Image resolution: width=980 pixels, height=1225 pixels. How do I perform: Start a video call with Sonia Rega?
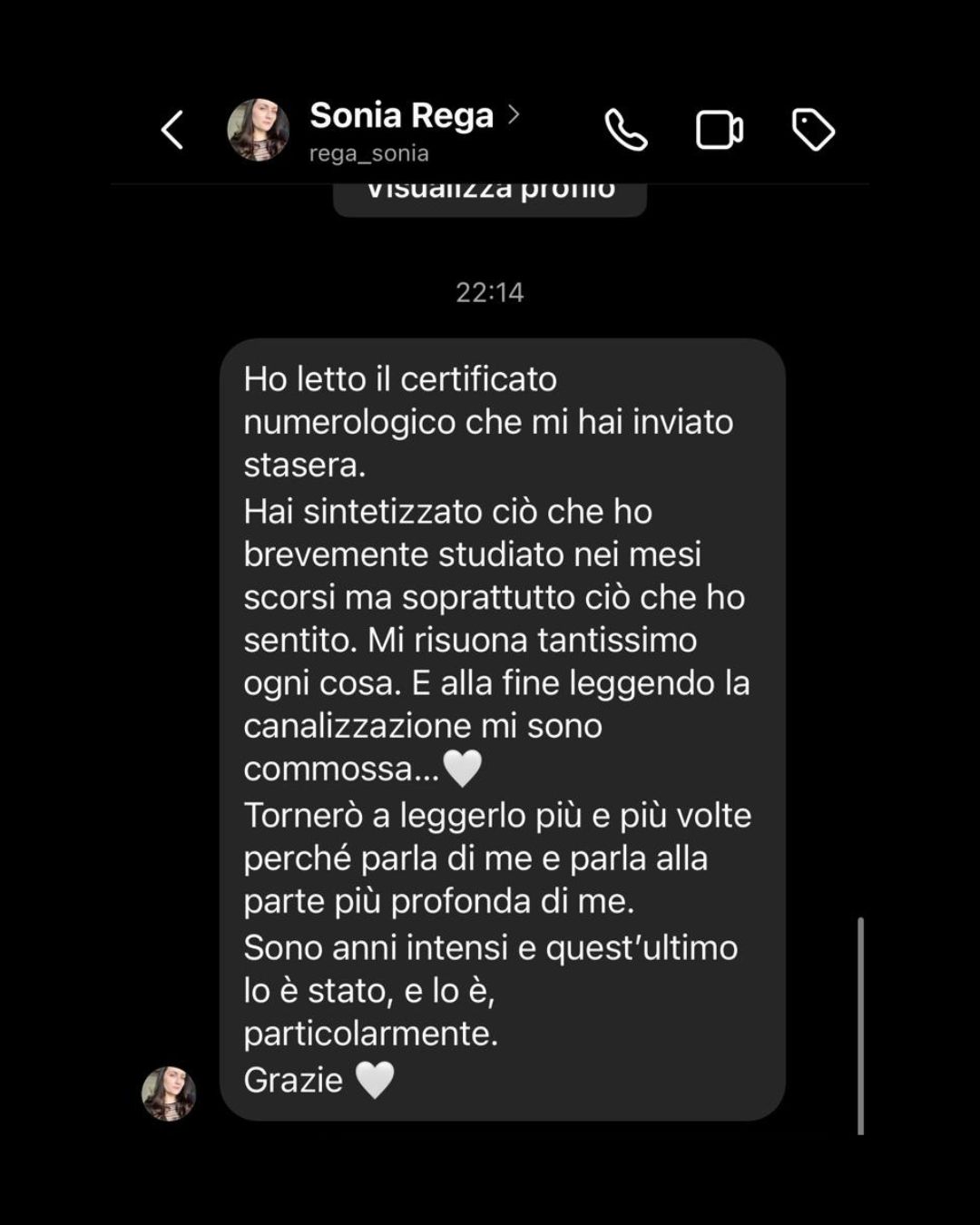[x=720, y=130]
